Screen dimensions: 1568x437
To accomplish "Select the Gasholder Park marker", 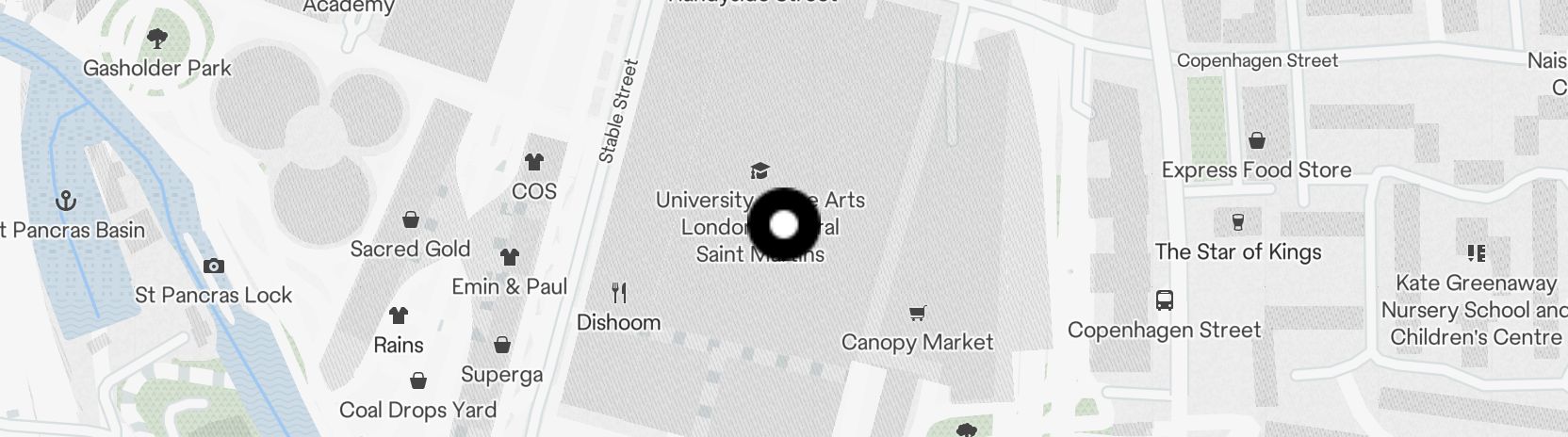I will pyautogui.click(x=157, y=40).
